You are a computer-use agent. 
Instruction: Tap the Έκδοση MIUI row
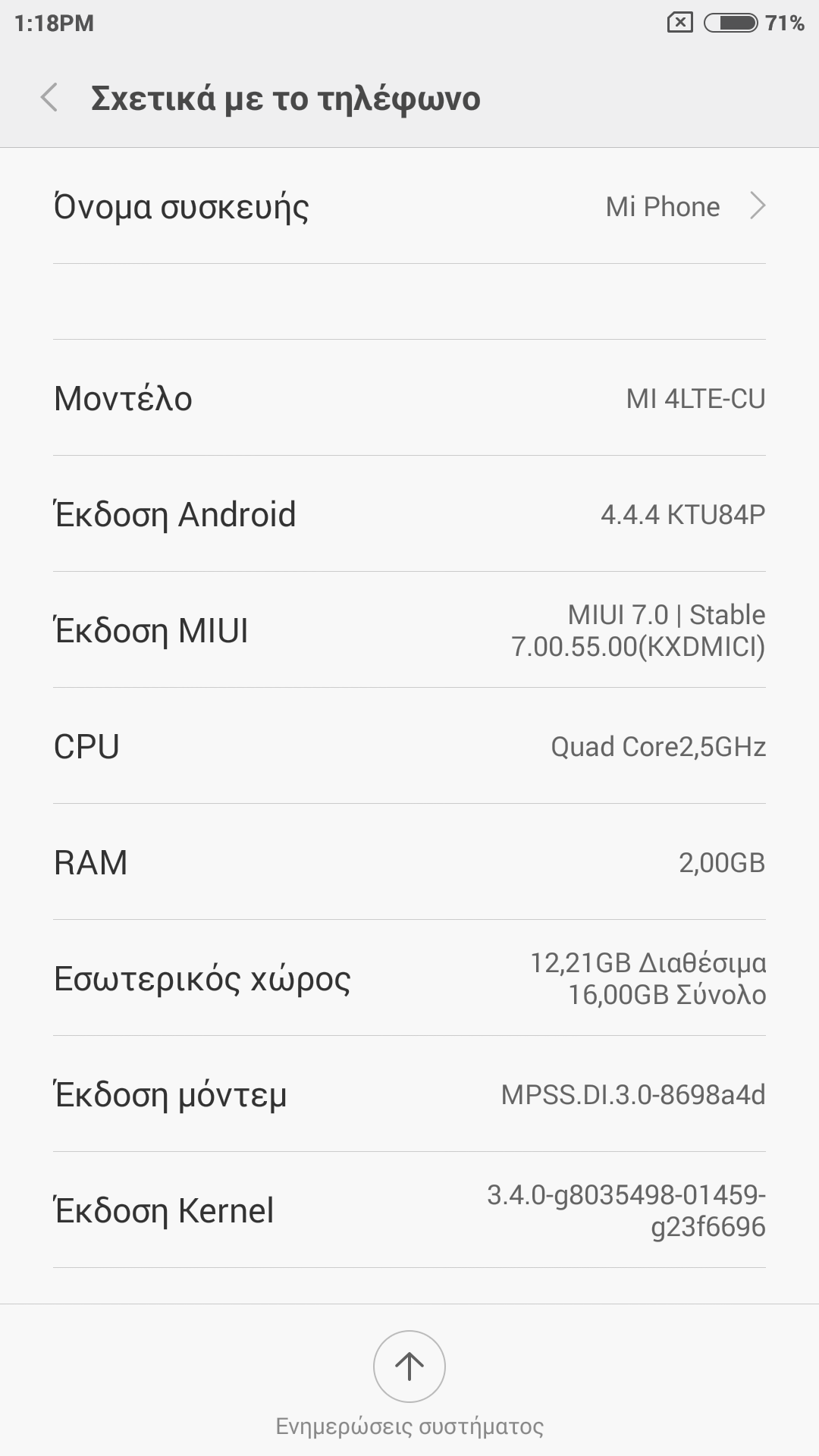(409, 630)
